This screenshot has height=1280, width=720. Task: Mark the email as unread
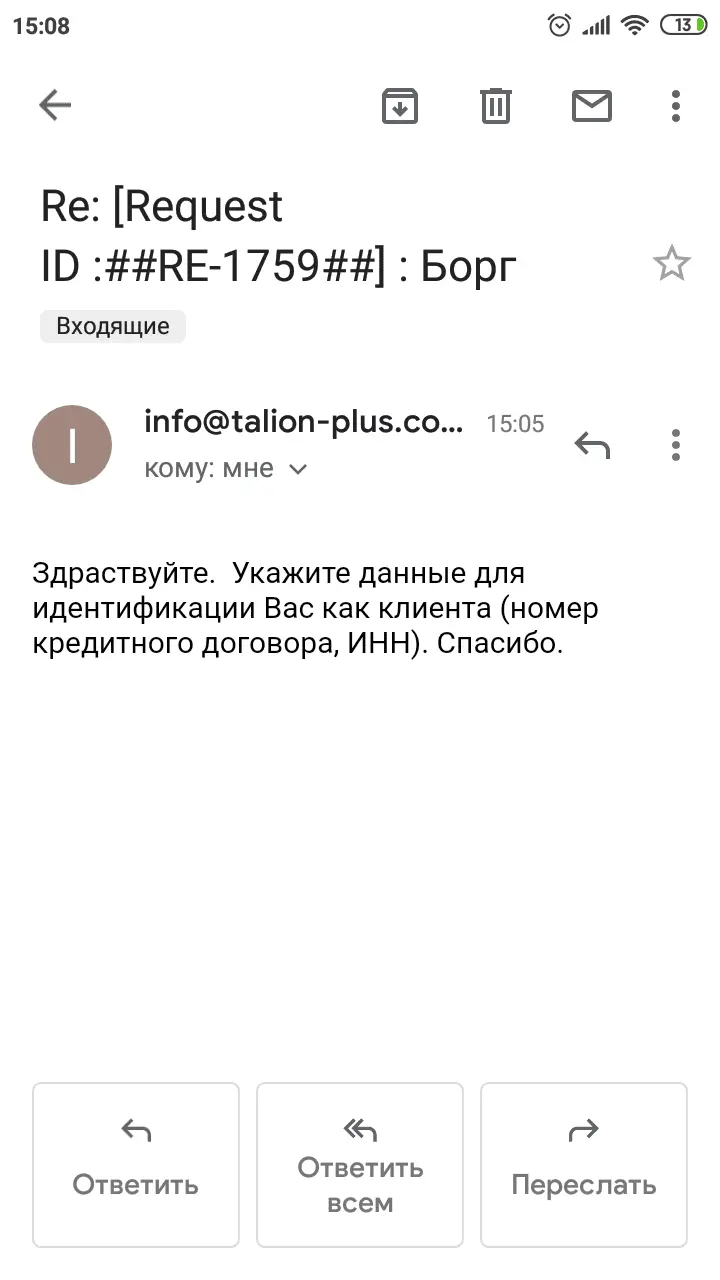point(591,105)
